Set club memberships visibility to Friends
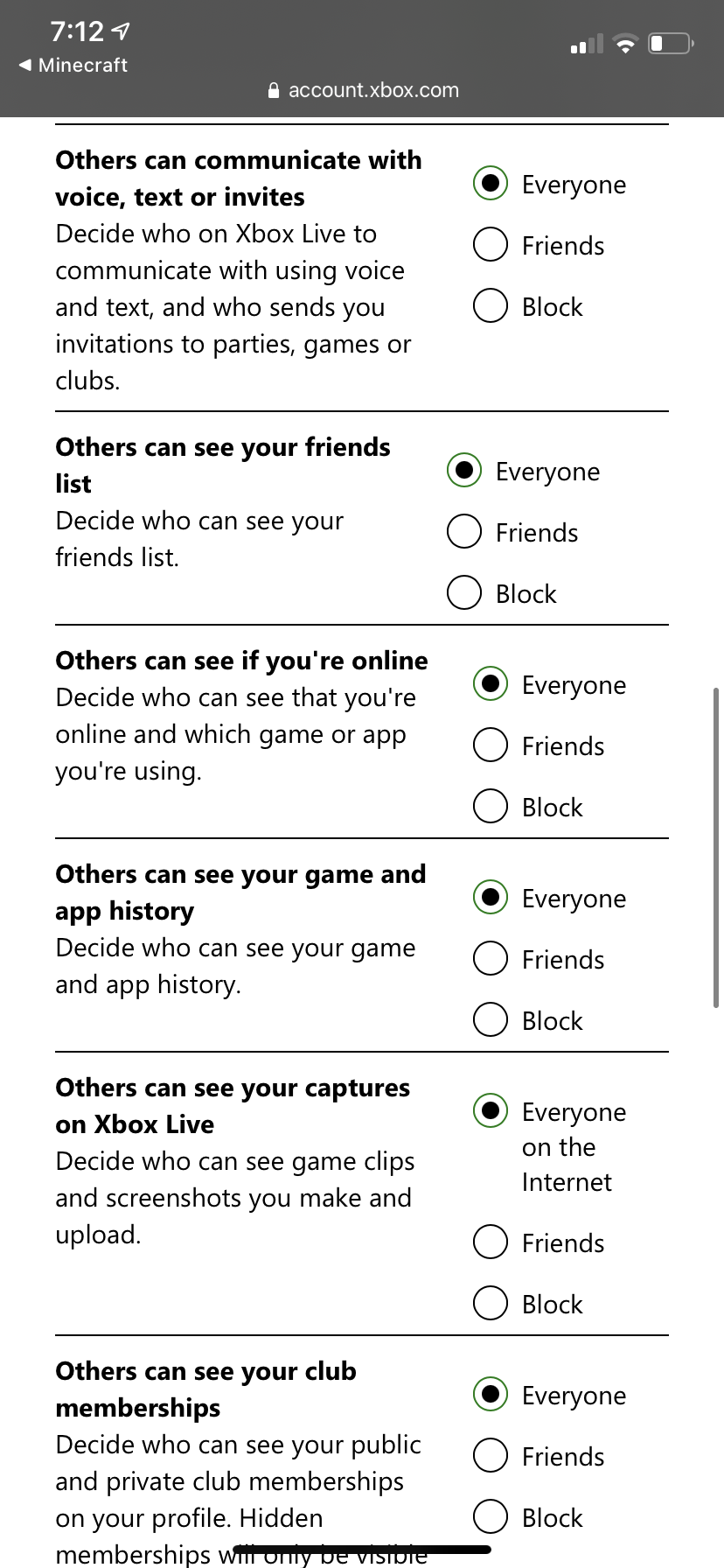724x1568 pixels. 491,1456
